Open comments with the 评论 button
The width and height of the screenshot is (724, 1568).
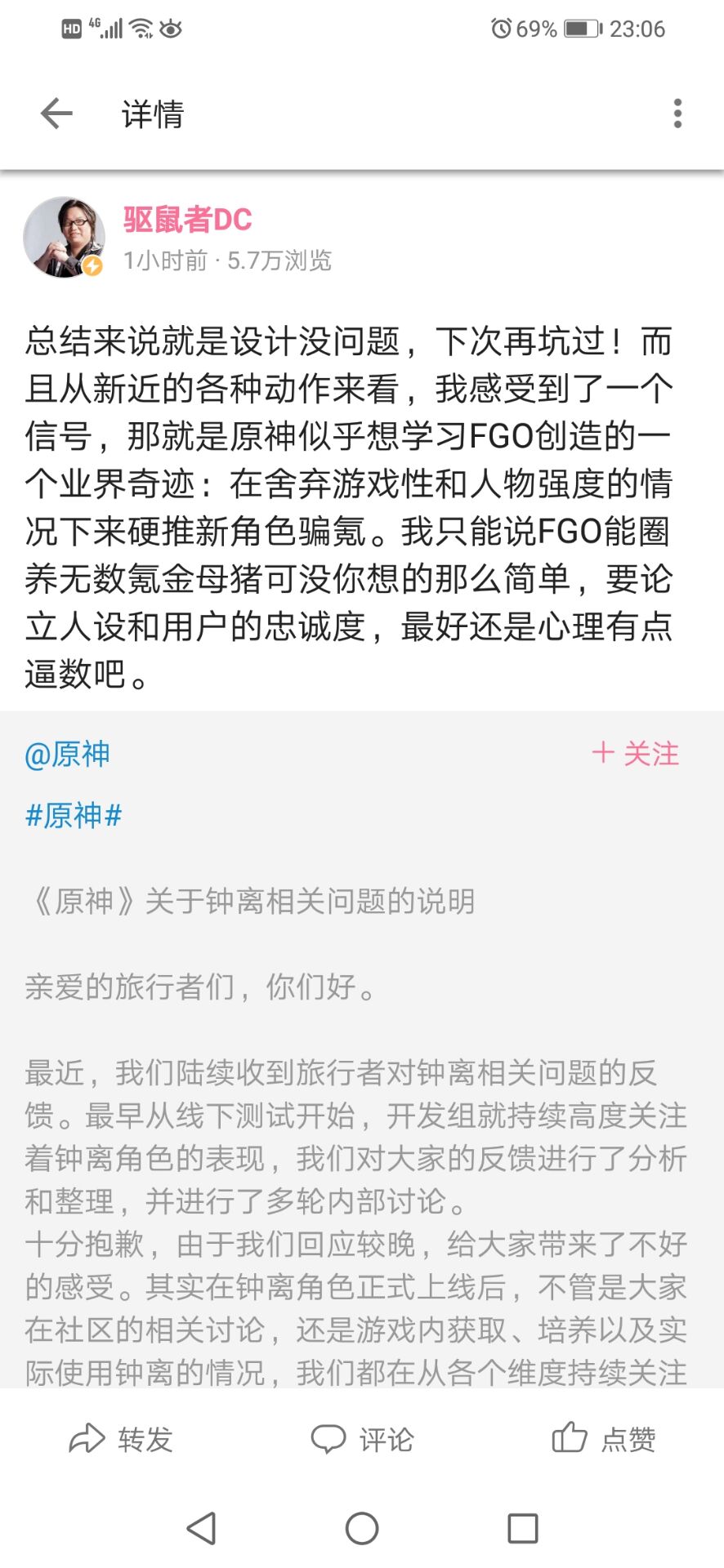coord(362,1438)
